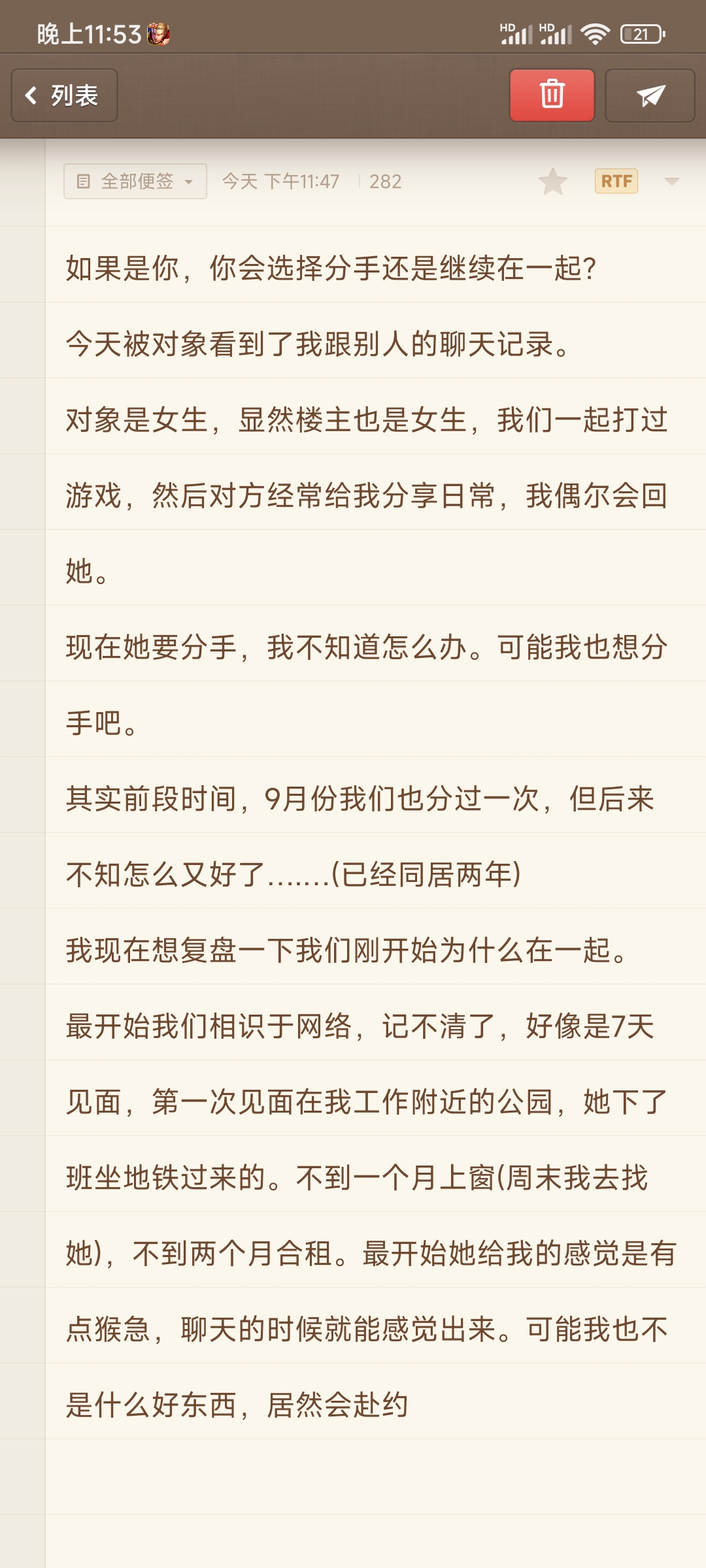
Task: Share the note via paper plane button
Action: point(650,95)
